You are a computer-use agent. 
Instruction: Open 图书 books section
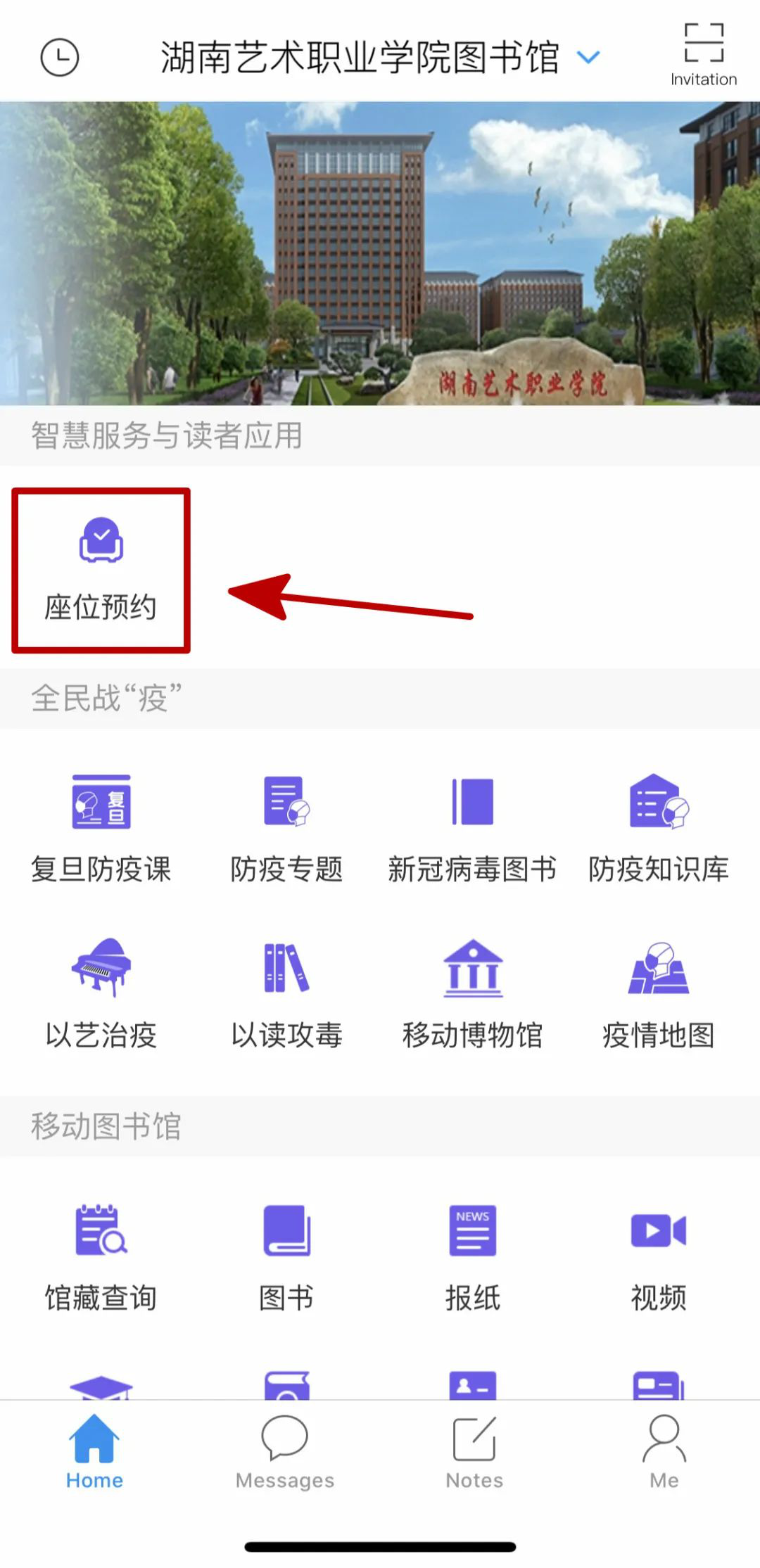[286, 1257]
